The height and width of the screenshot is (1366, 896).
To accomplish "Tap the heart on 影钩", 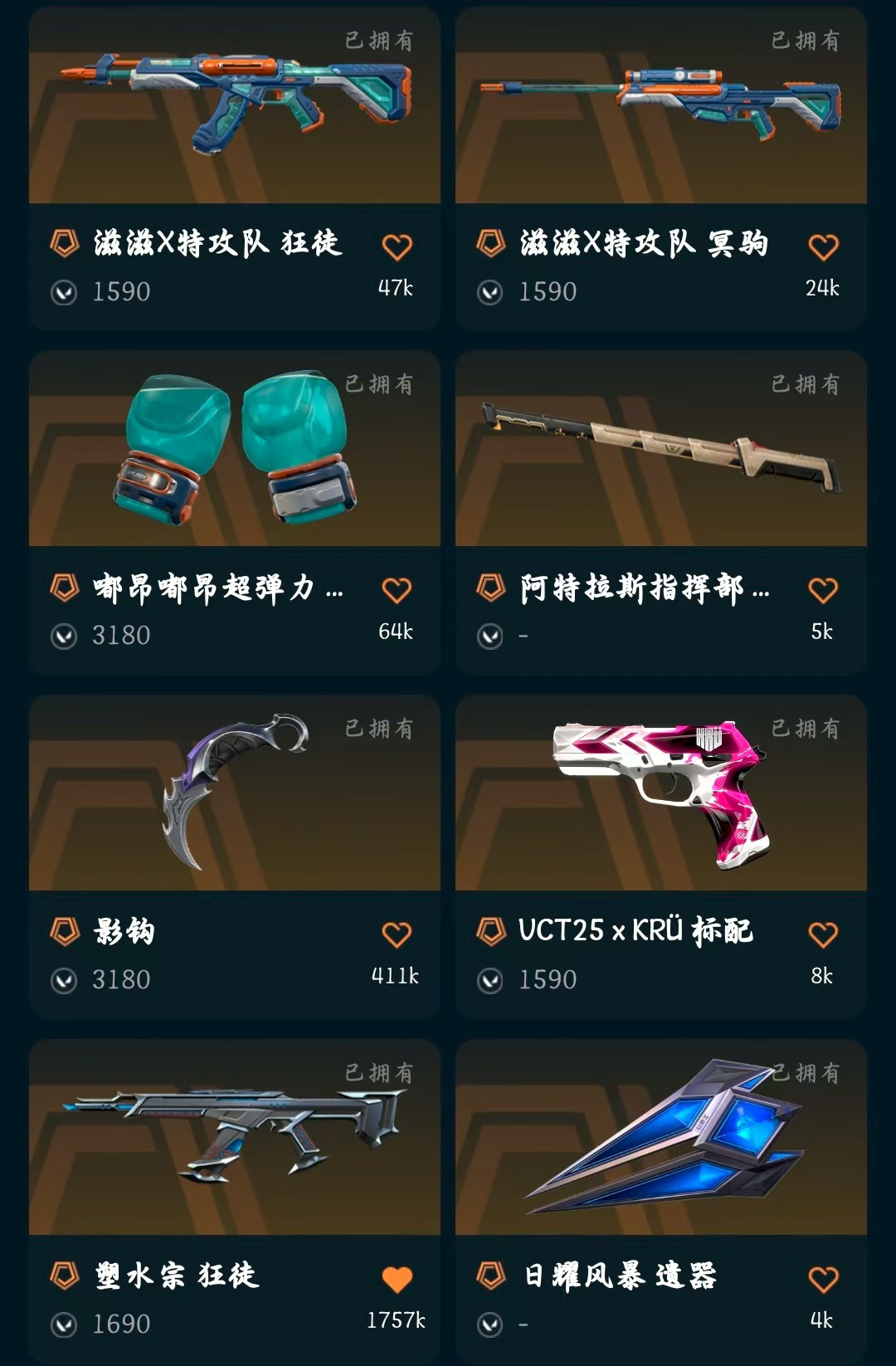I will point(397,934).
